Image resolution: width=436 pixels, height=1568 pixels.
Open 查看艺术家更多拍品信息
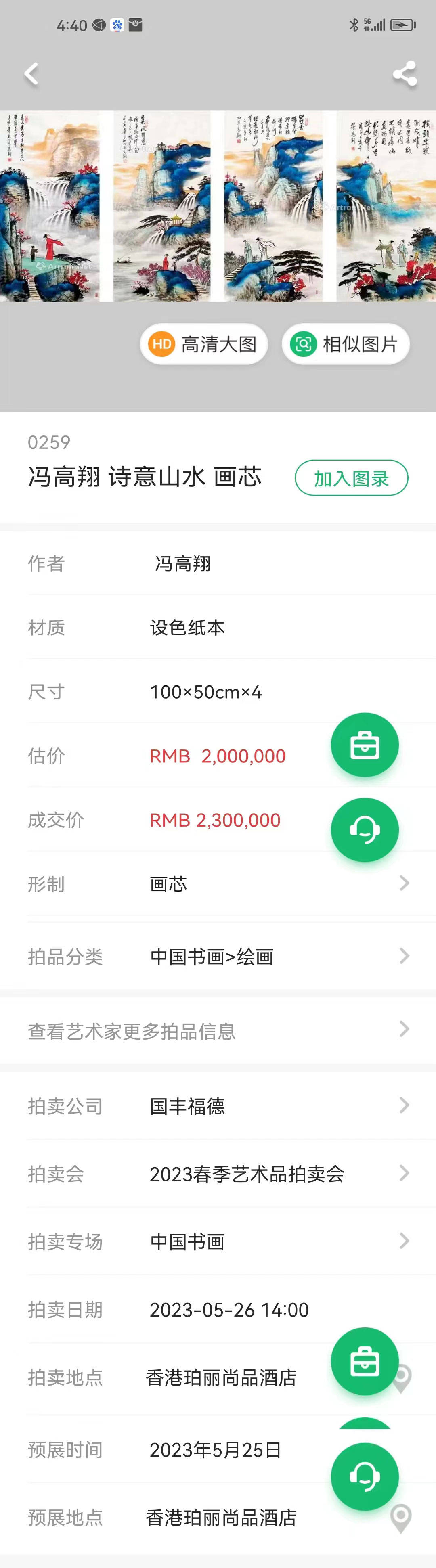pos(218,1030)
